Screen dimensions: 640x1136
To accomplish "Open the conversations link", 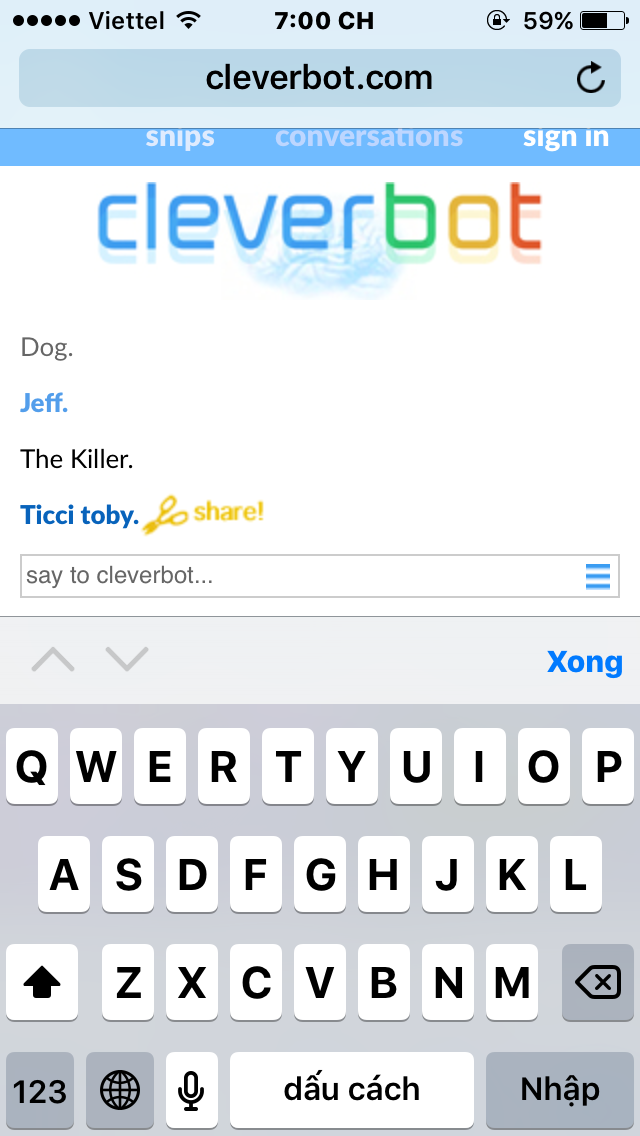I will point(369,138).
